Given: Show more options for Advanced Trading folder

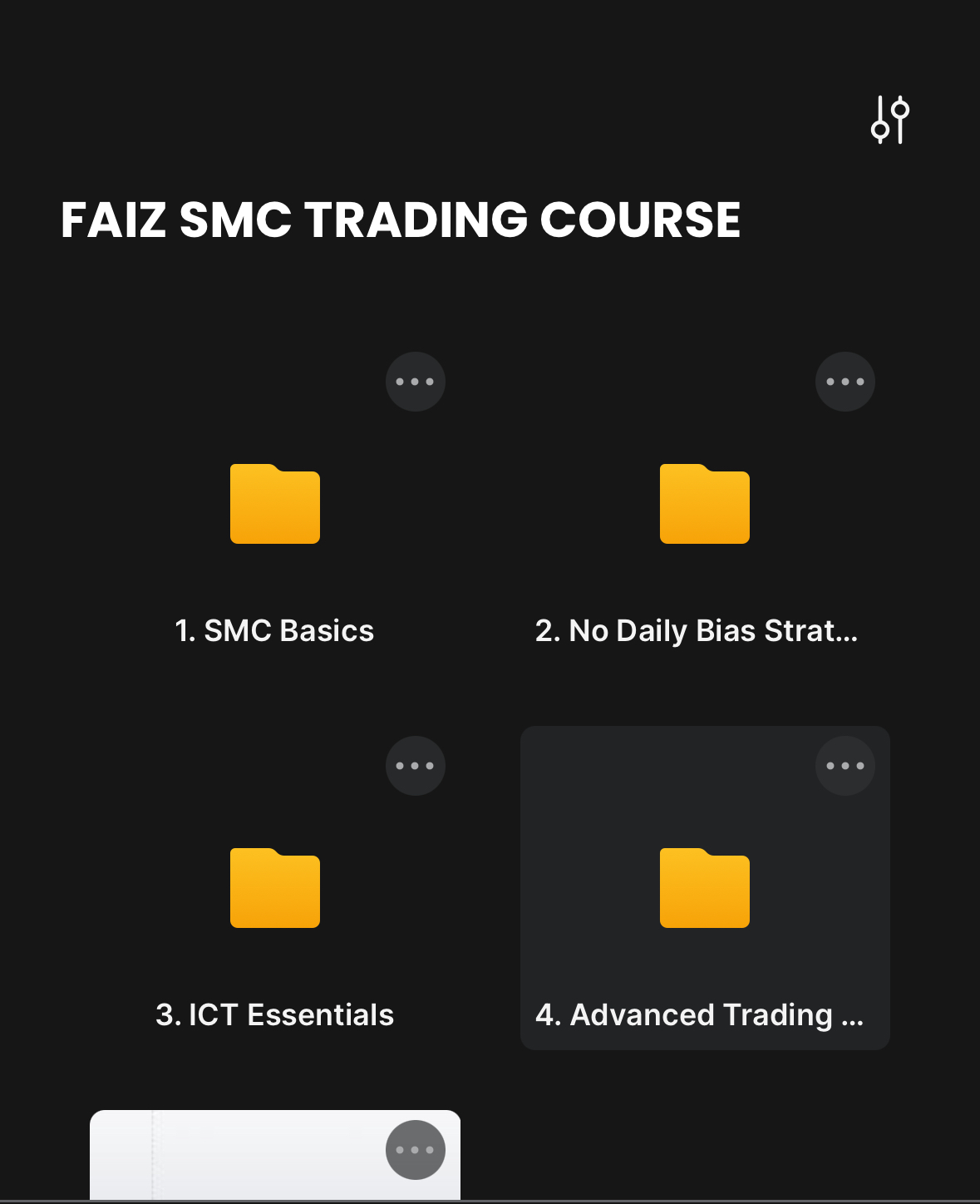Looking at the screenshot, I should tap(845, 766).
